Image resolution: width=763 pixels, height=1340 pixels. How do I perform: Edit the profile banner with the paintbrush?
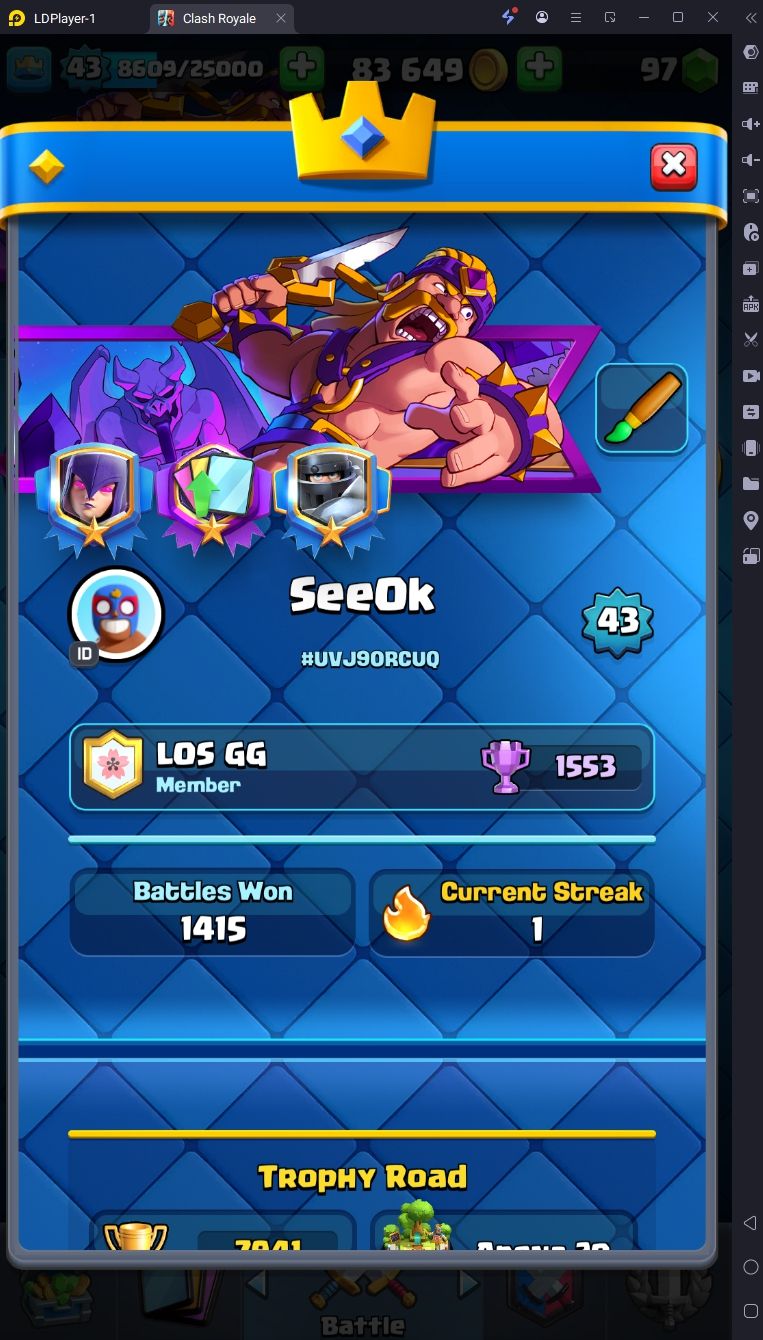tap(641, 409)
